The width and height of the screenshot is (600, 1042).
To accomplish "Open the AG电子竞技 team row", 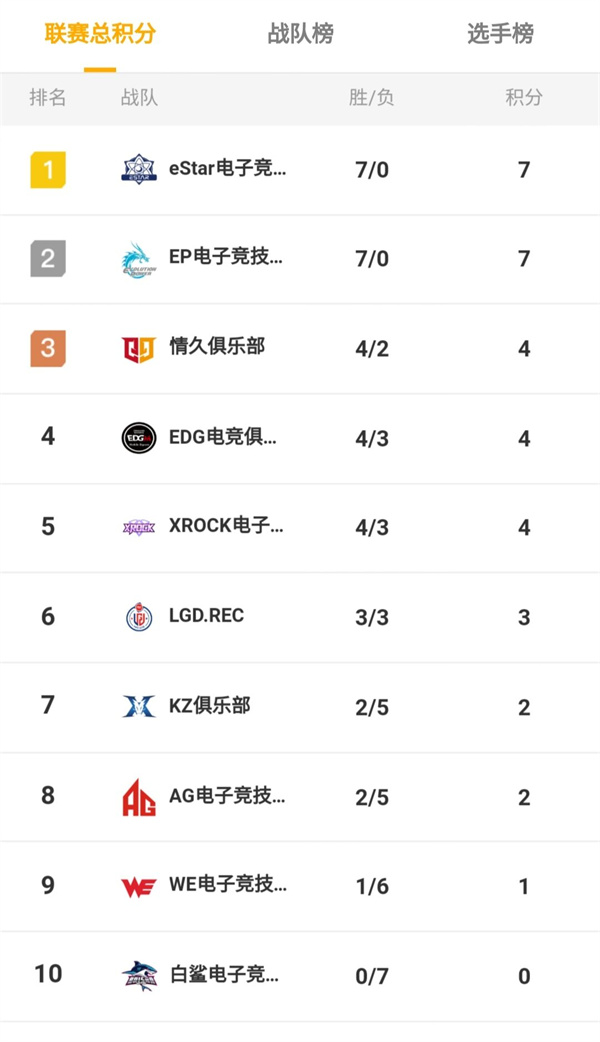I will pos(300,797).
